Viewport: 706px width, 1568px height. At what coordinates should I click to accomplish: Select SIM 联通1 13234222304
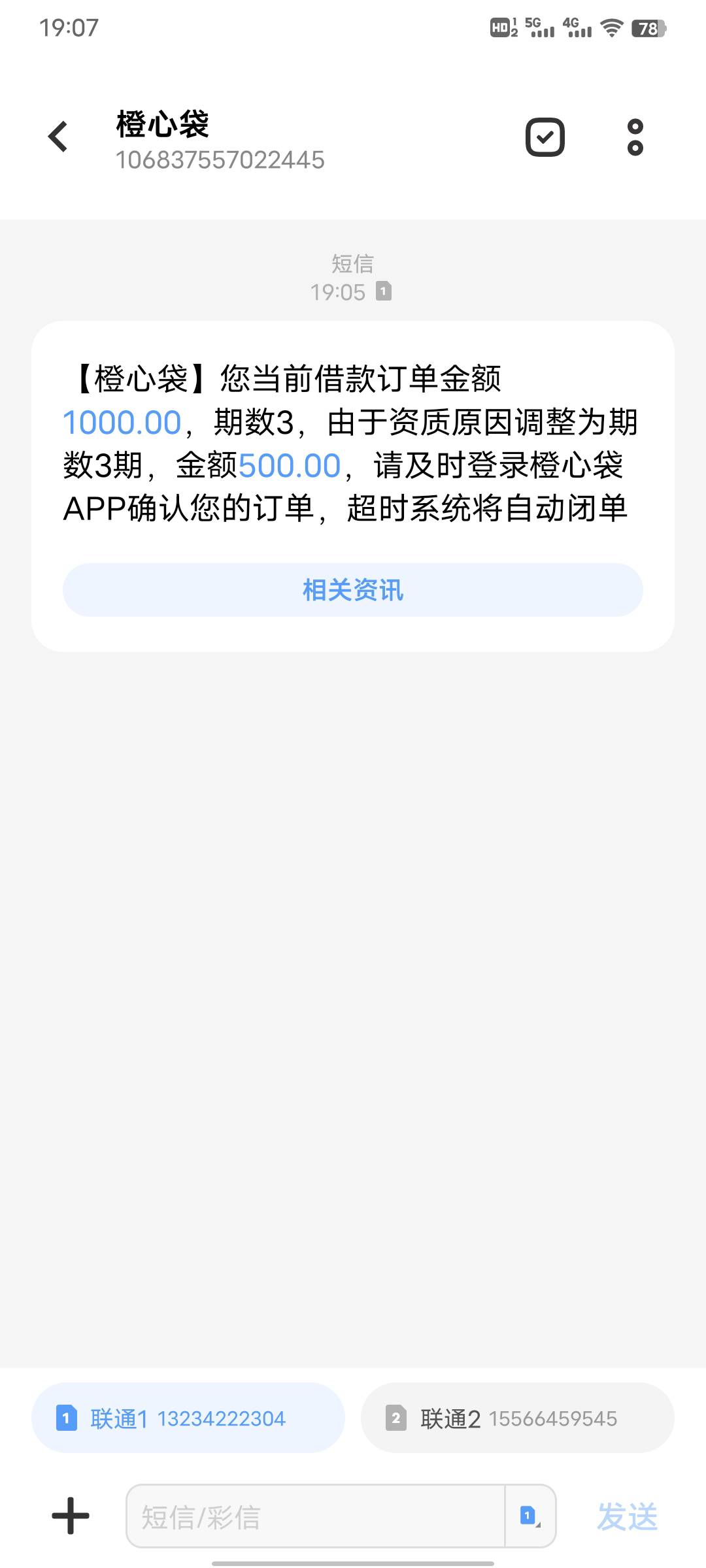coord(188,1418)
